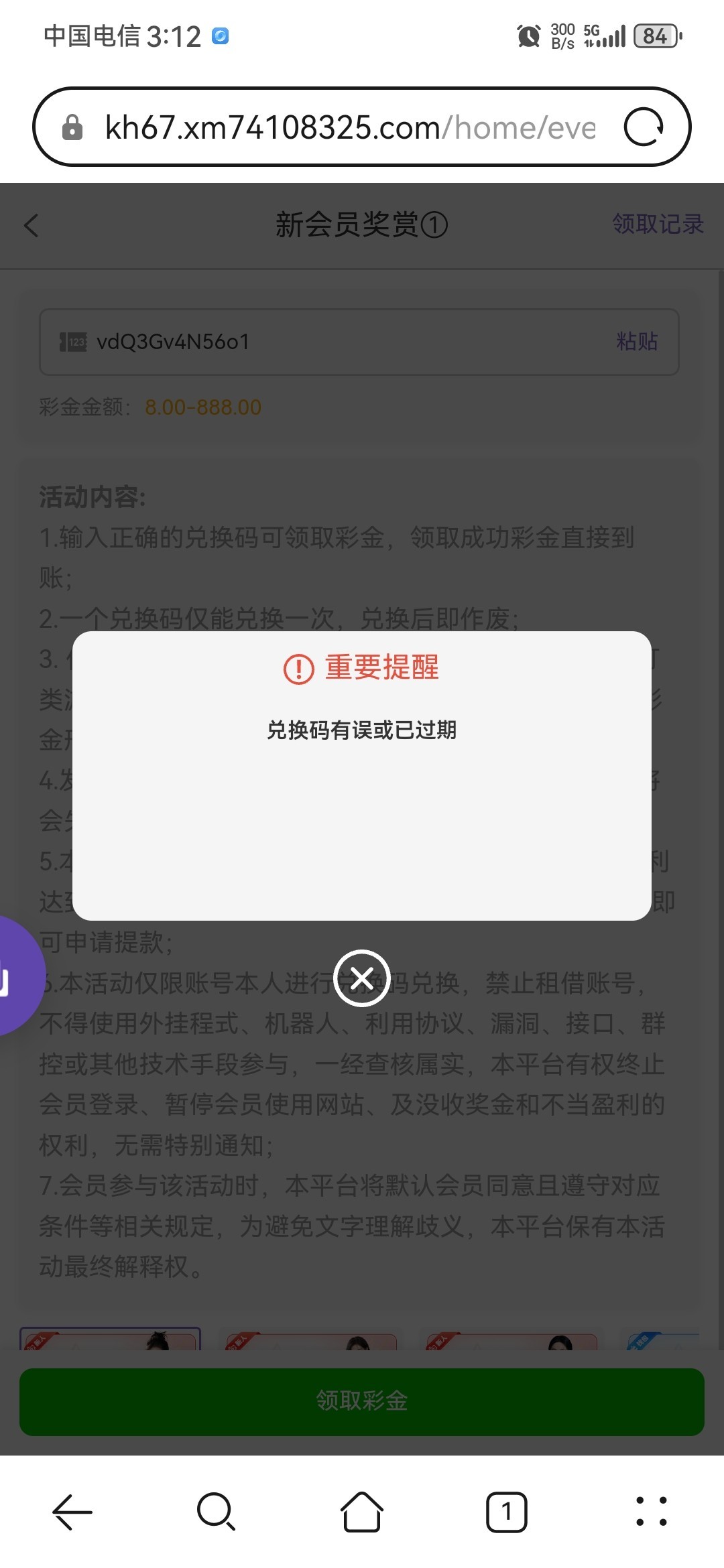This screenshot has height=1568, width=724.
Task: Open browser search
Action: 216,1512
